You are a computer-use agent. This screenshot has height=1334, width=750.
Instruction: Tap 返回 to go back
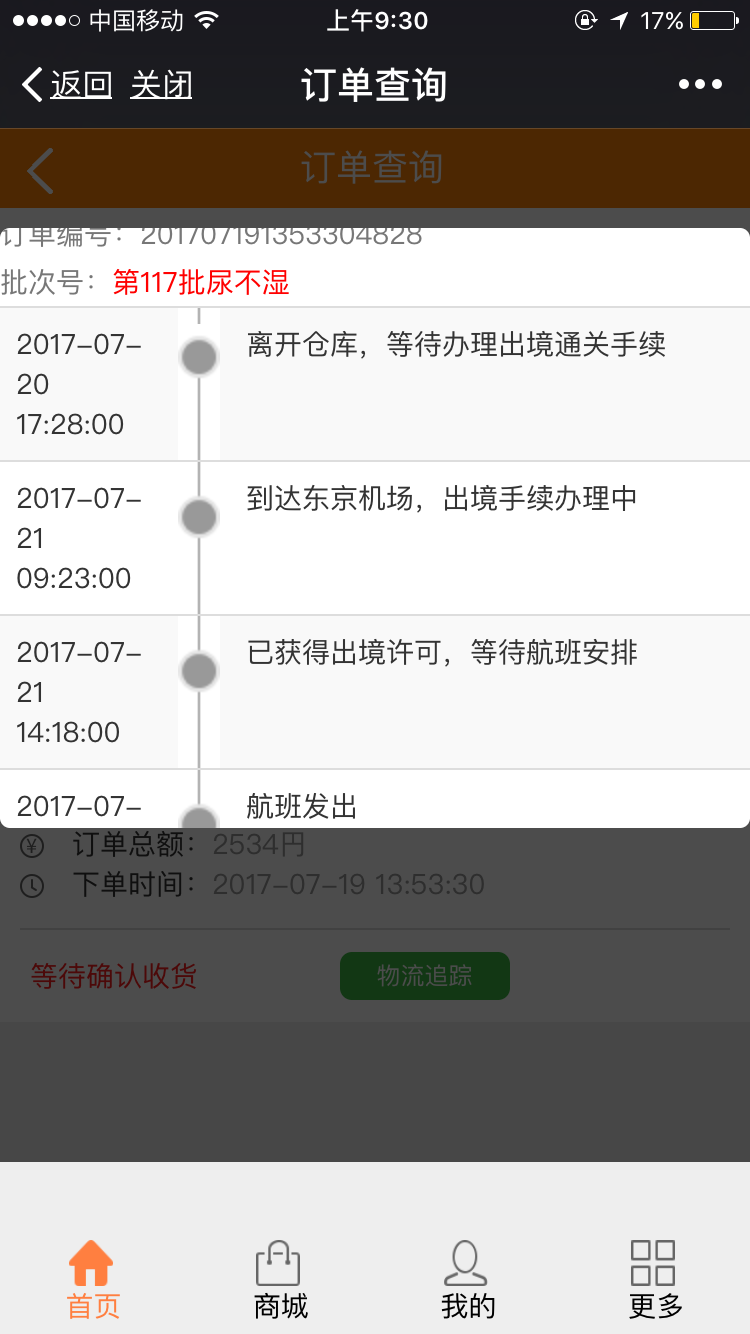67,85
